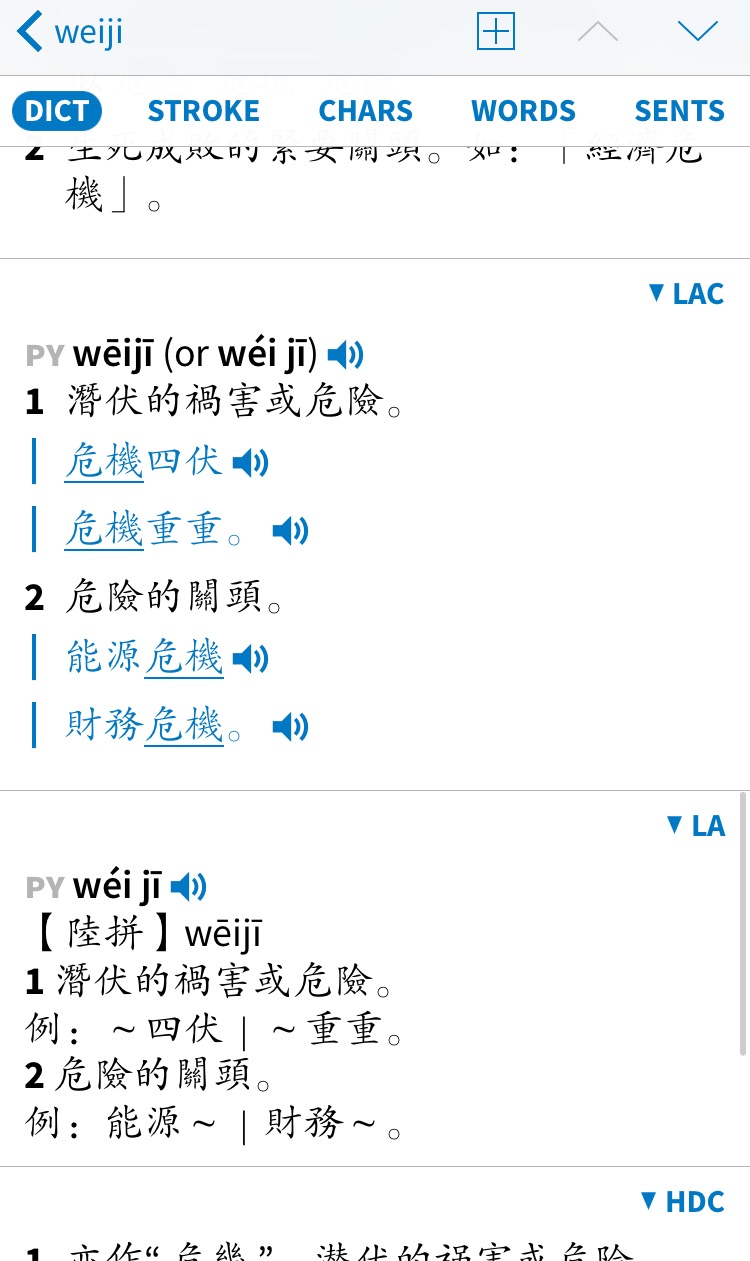Jump to the previous entry with up arrow
This screenshot has width=750, height=1261.
[598, 31]
